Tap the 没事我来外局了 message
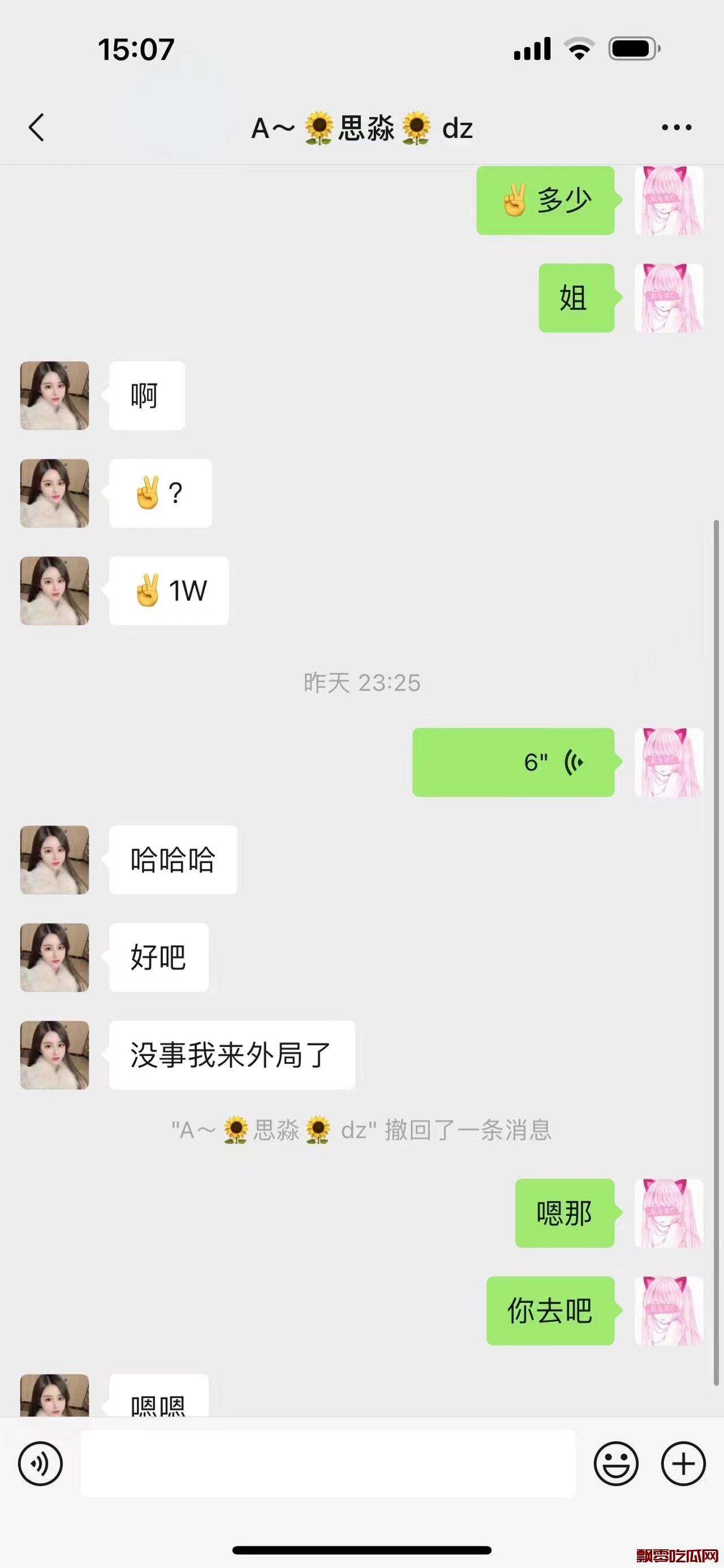 tap(231, 1055)
